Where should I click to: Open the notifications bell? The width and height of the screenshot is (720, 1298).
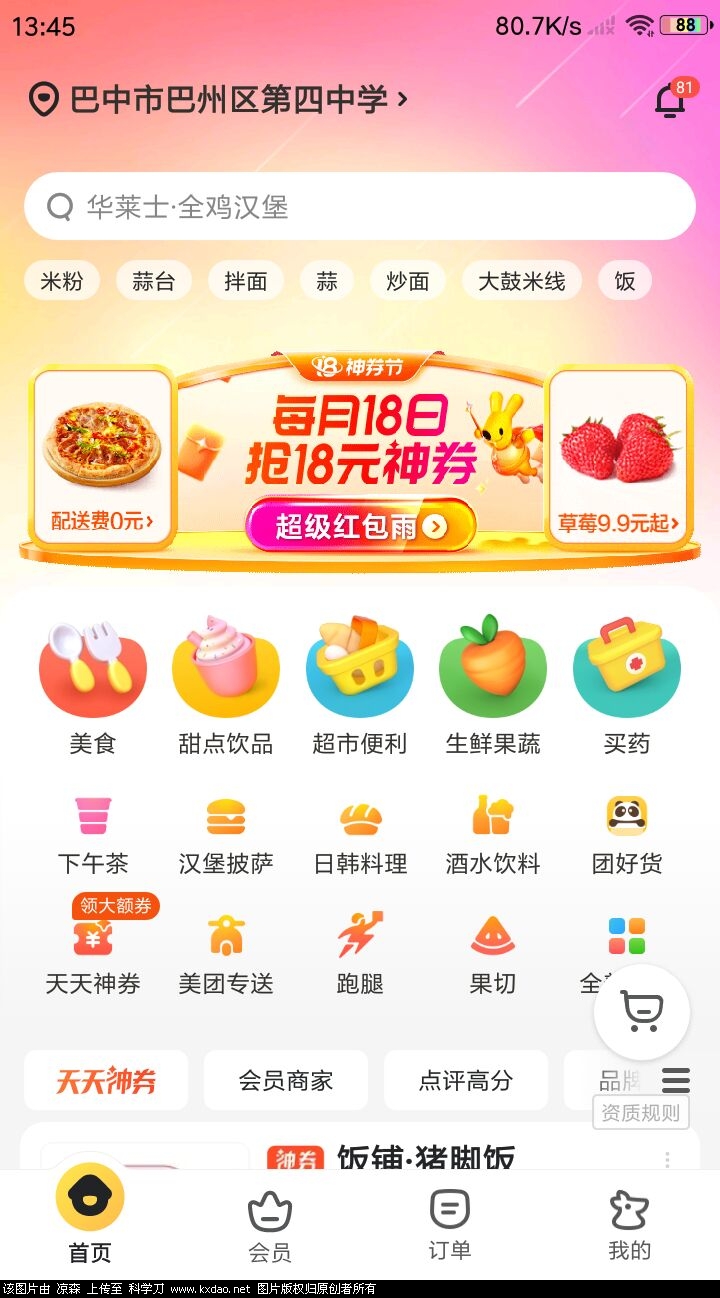point(670,101)
